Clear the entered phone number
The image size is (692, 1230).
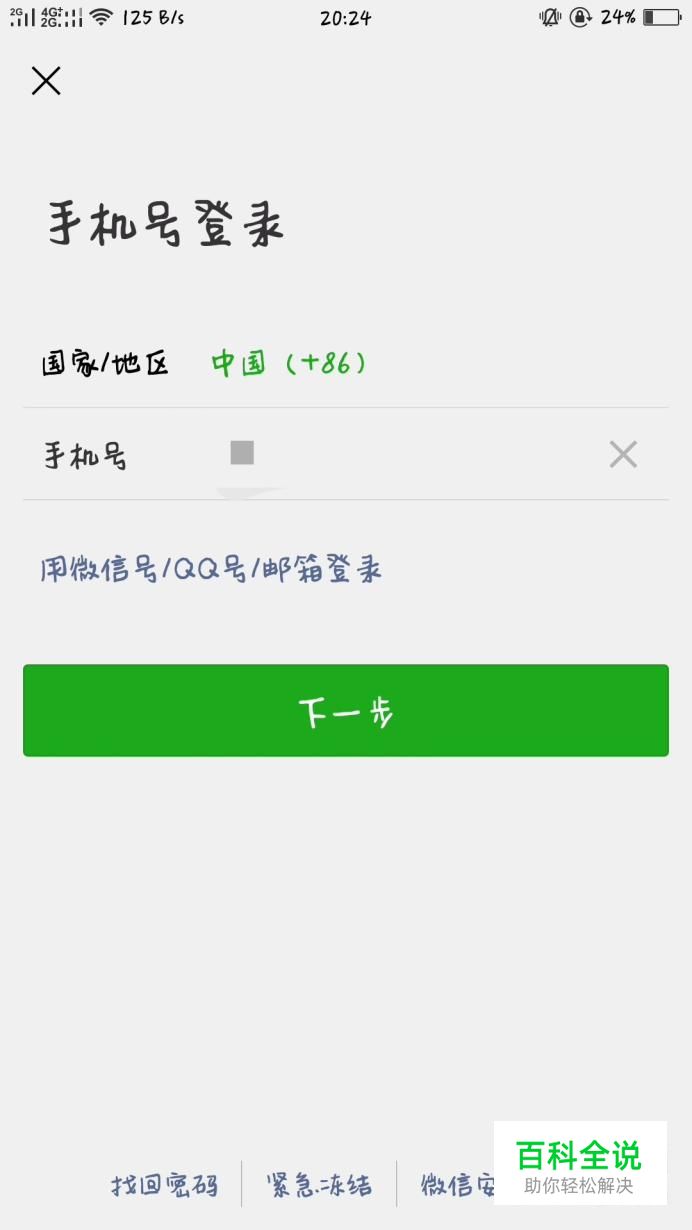click(x=623, y=455)
